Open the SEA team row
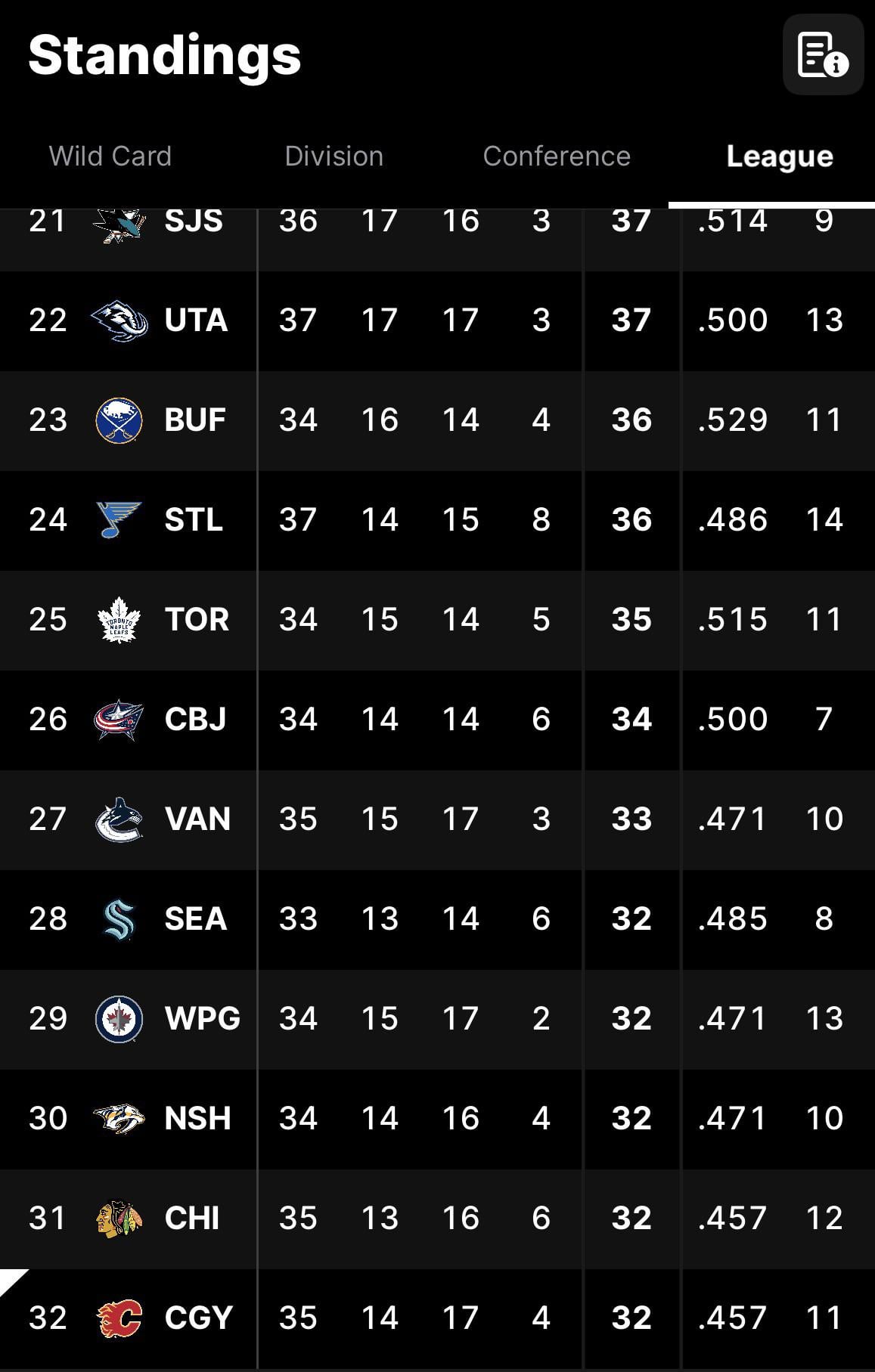 click(x=195, y=918)
